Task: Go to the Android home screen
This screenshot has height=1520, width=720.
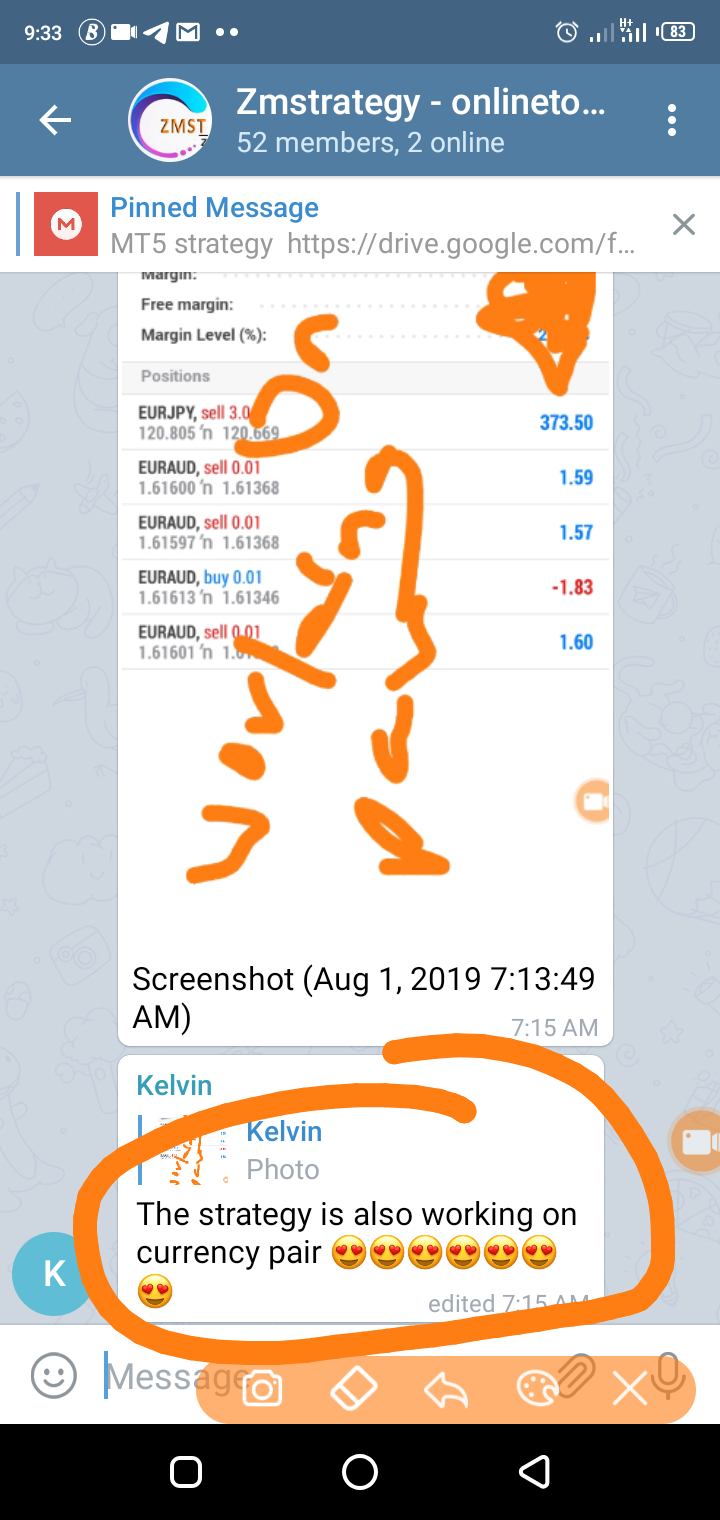Action: (360, 1471)
